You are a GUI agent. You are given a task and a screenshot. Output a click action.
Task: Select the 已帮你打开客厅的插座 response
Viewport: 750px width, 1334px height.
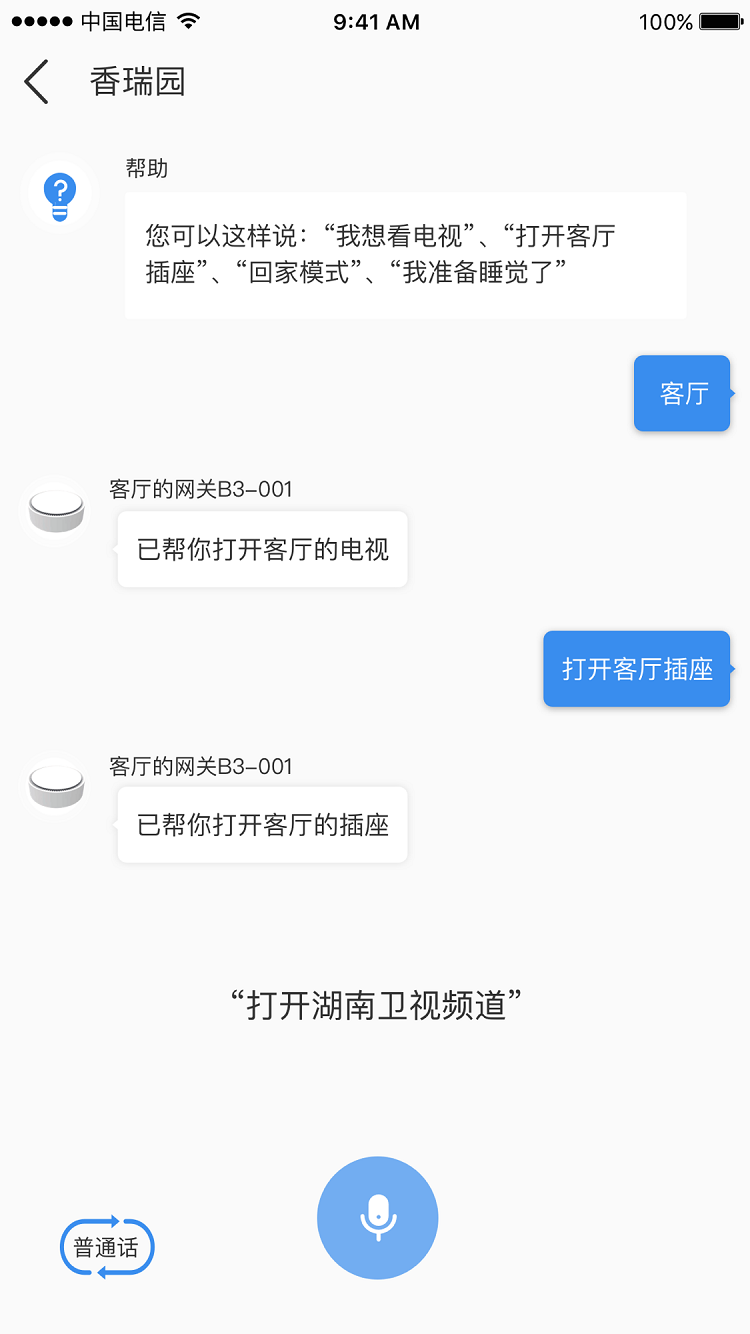tap(262, 824)
